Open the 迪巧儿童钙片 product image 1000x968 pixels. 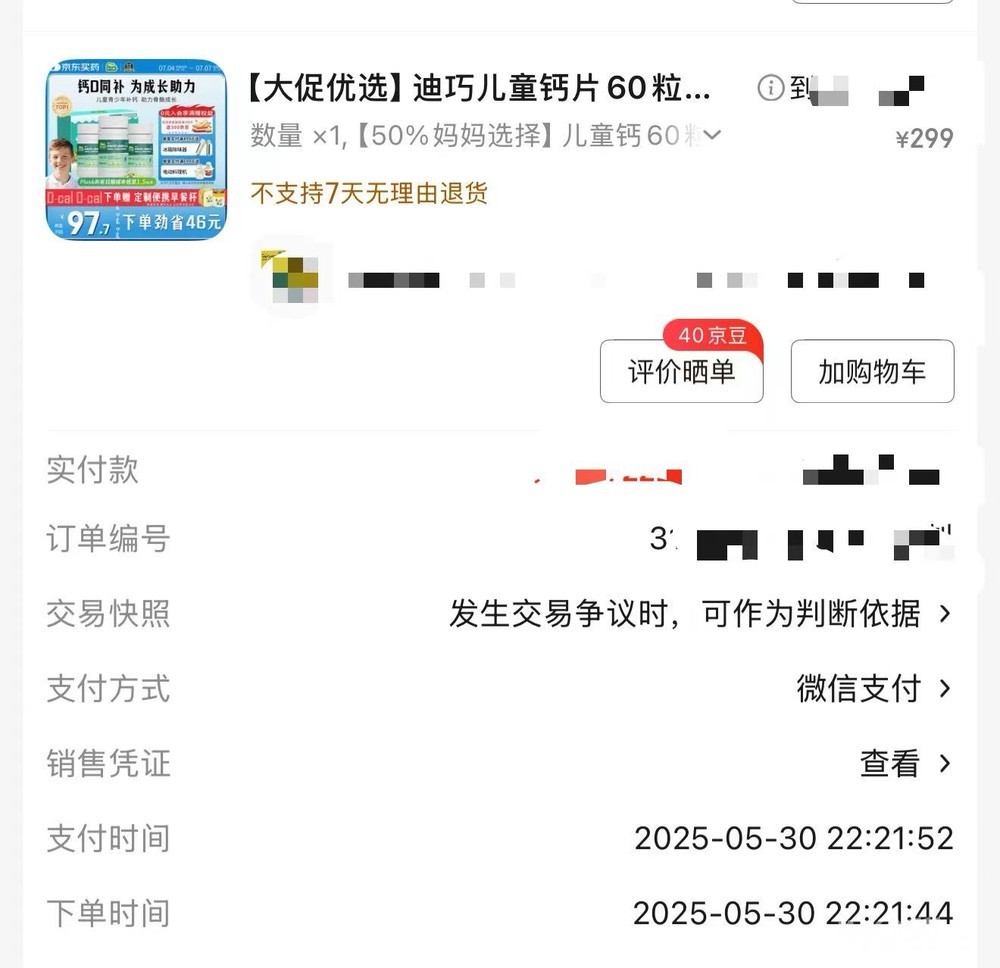click(x=136, y=148)
